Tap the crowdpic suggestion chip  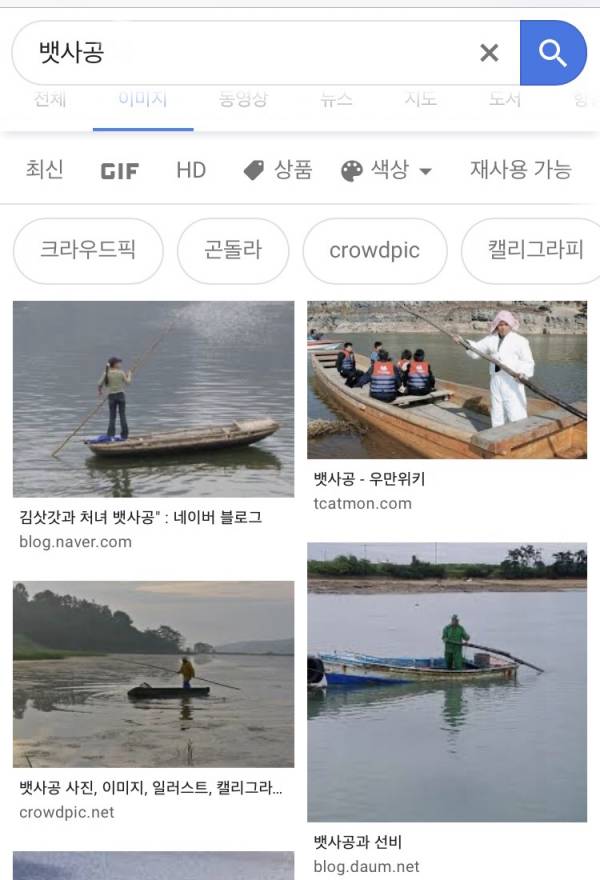[374, 251]
